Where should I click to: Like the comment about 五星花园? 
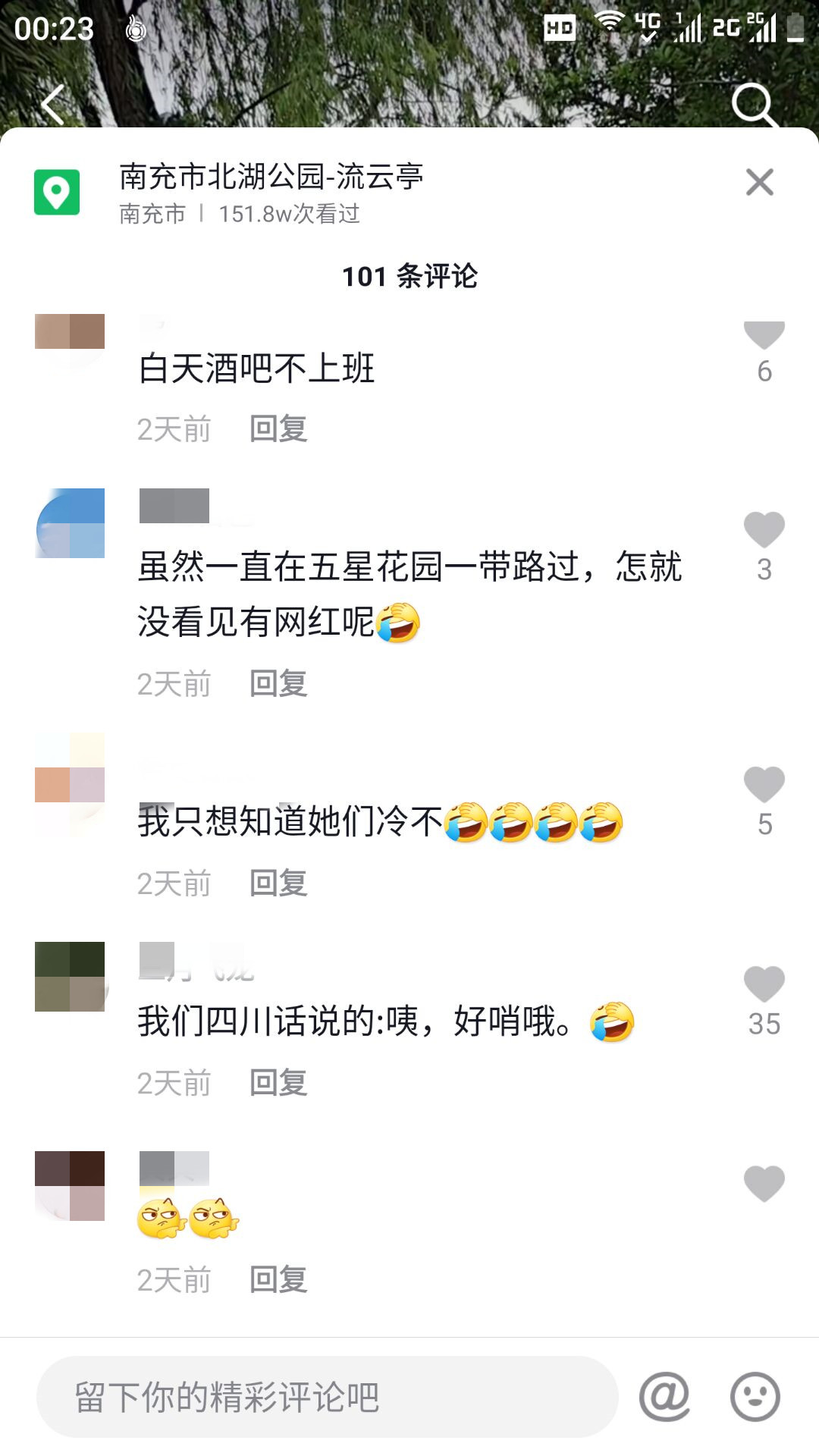pos(764,530)
